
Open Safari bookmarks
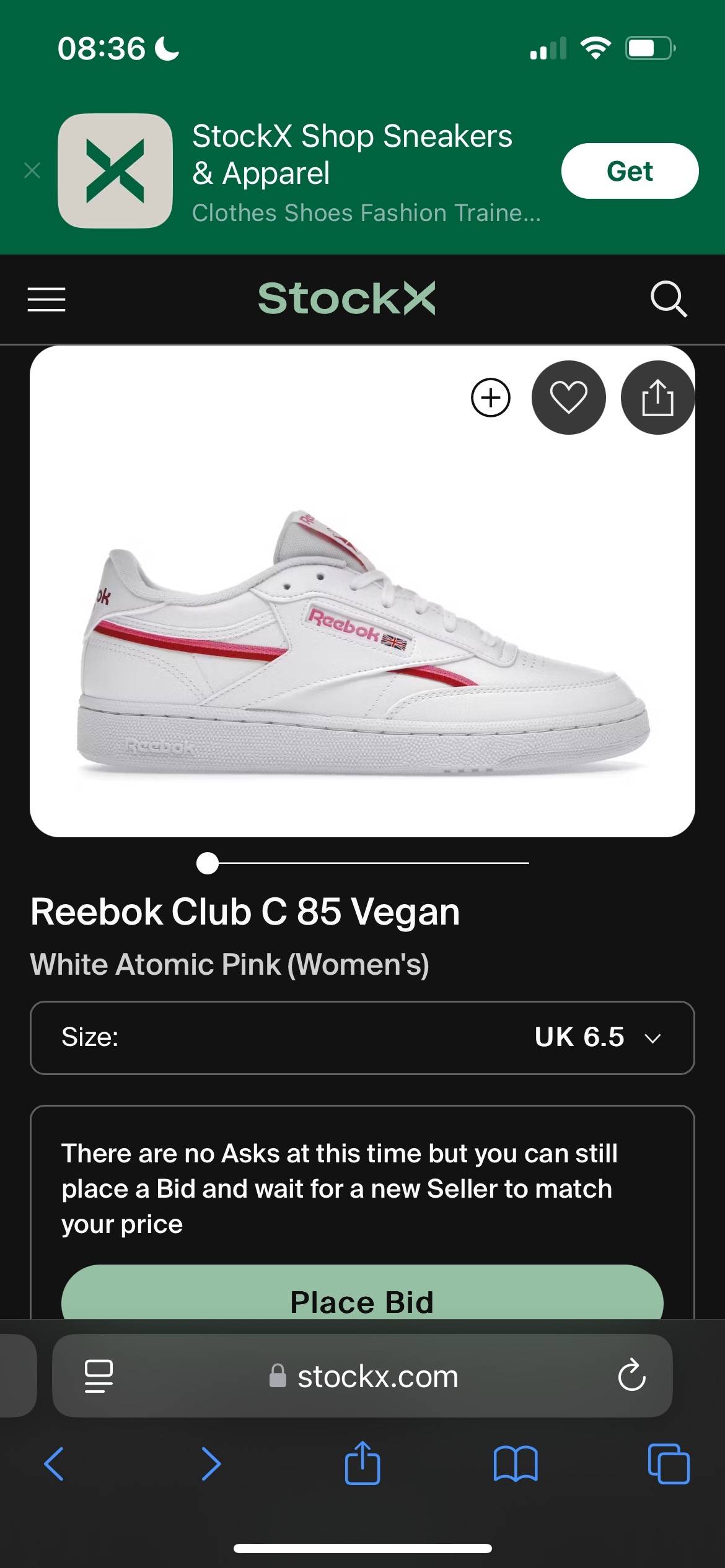[x=516, y=1464]
